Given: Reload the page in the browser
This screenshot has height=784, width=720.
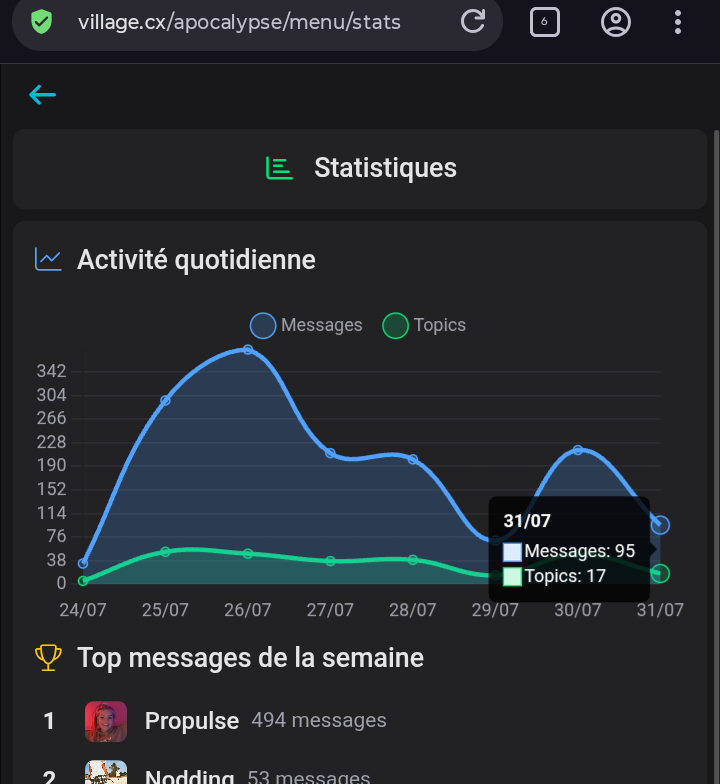Looking at the screenshot, I should tap(472, 22).
